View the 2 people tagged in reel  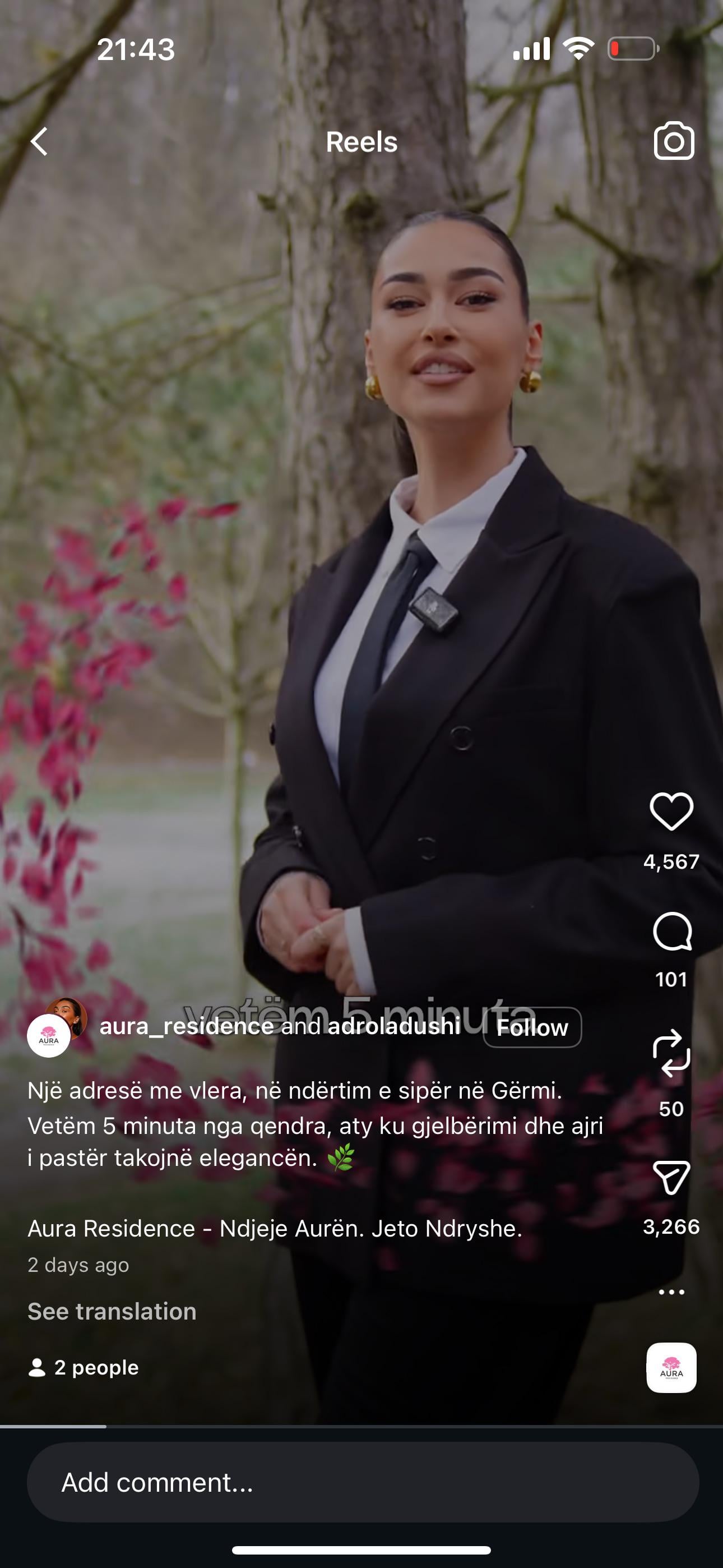[x=84, y=1368]
